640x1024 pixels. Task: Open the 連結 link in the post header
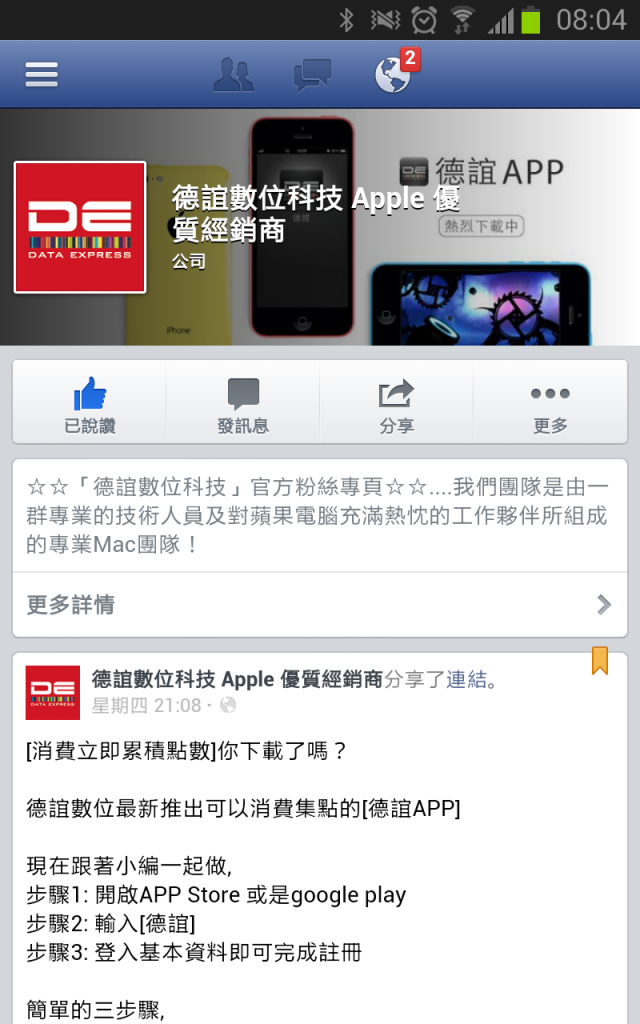click(x=466, y=680)
